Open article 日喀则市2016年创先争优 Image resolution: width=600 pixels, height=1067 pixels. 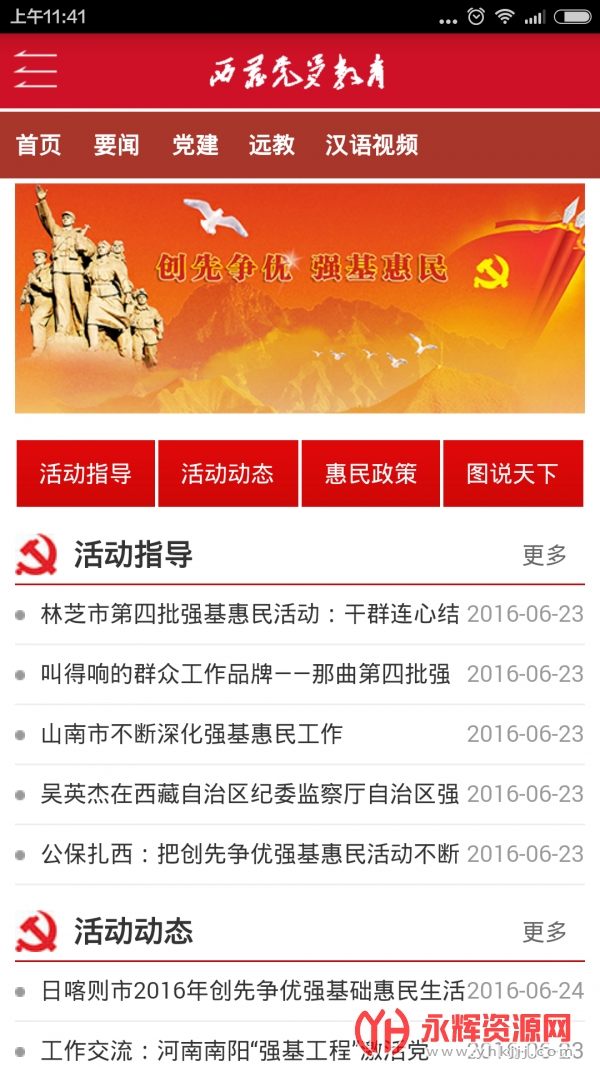point(253,991)
